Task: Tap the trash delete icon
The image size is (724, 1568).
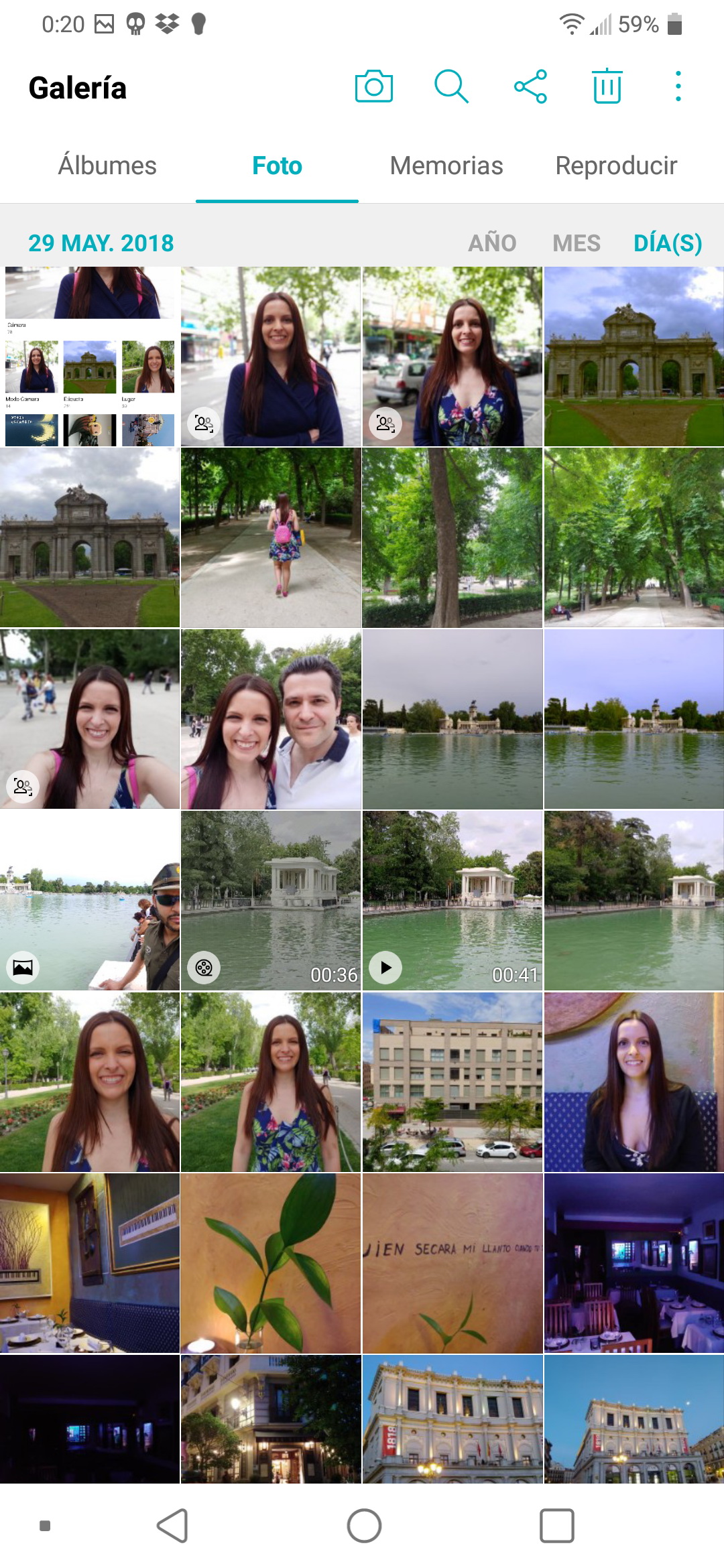Action: (x=607, y=86)
